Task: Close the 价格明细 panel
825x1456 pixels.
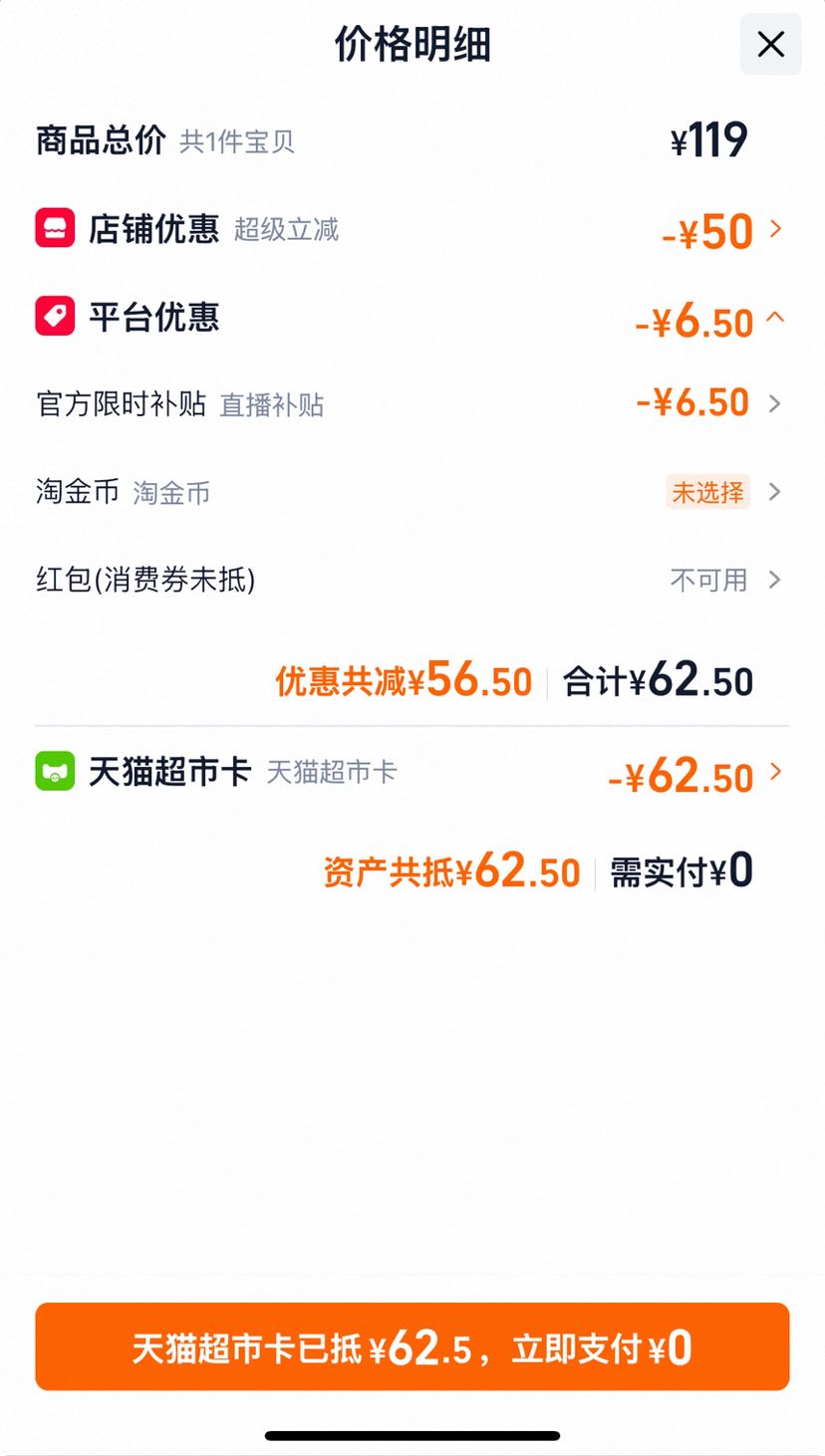Action: [770, 44]
